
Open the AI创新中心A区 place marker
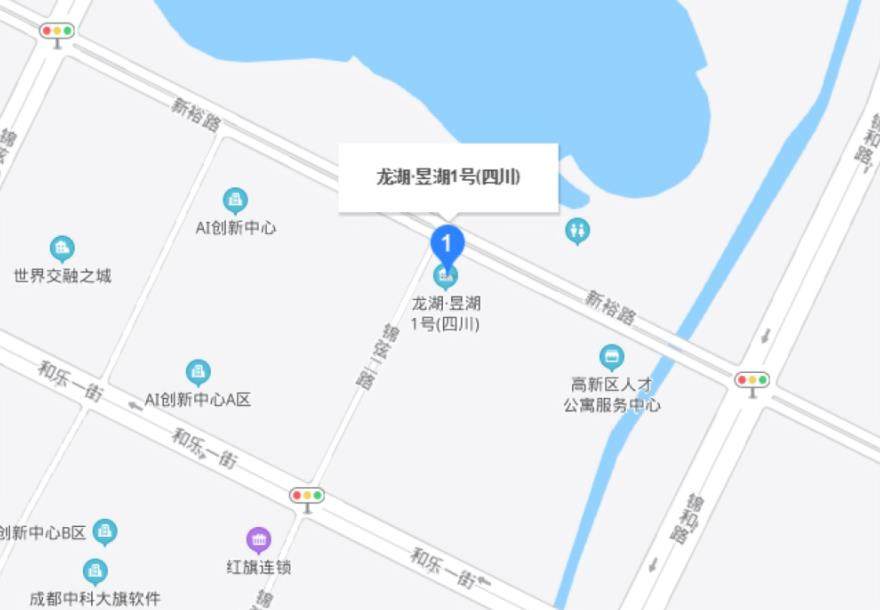coord(198,373)
